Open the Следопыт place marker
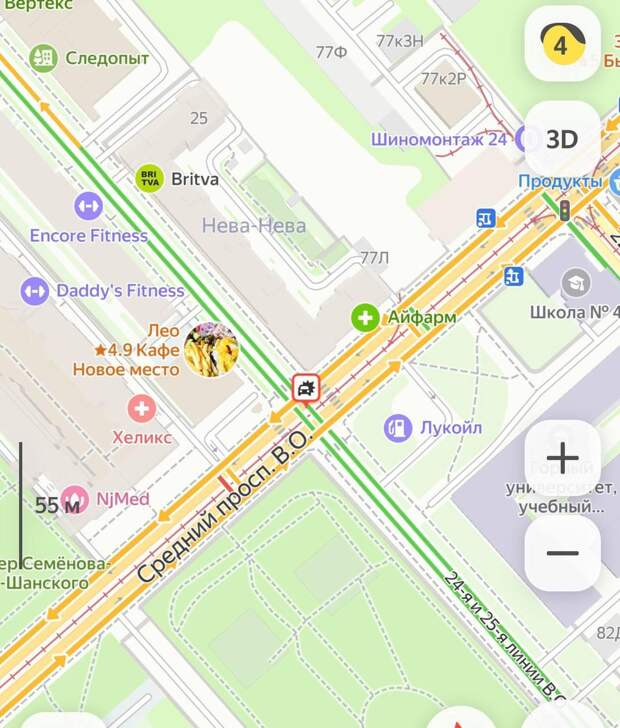This screenshot has width=620, height=728. (x=43, y=58)
